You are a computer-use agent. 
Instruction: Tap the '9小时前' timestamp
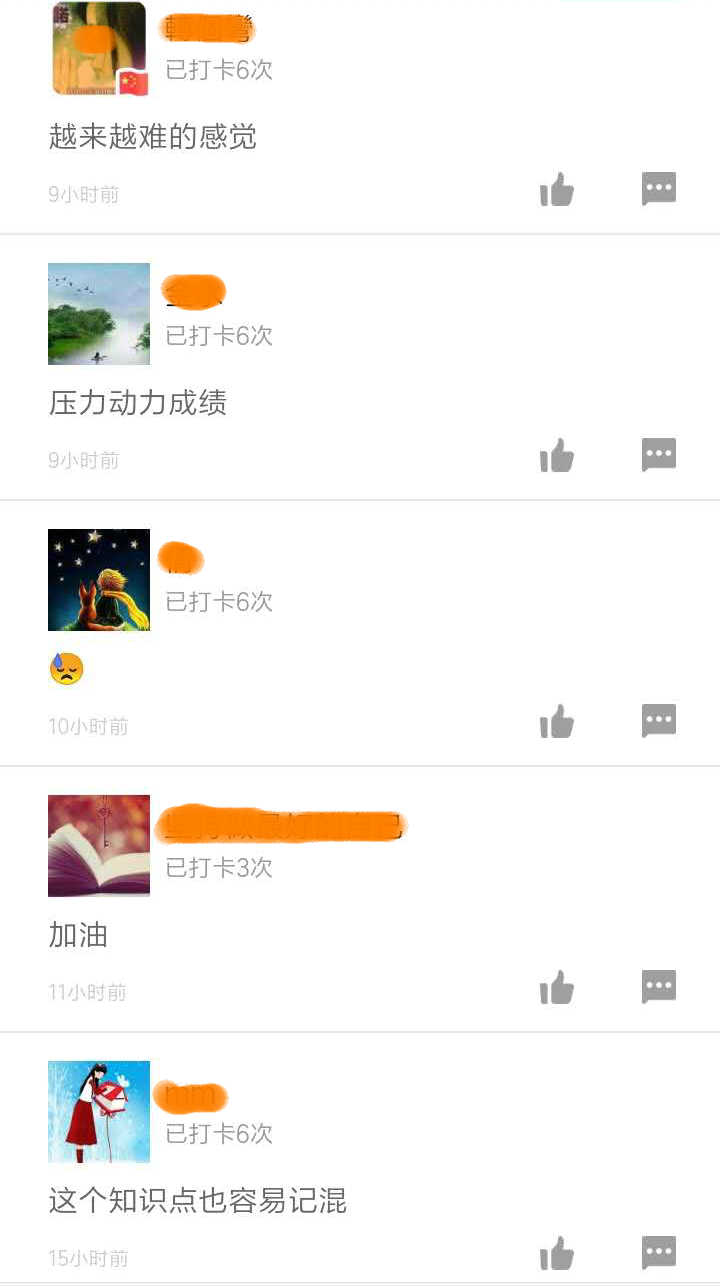84,193
